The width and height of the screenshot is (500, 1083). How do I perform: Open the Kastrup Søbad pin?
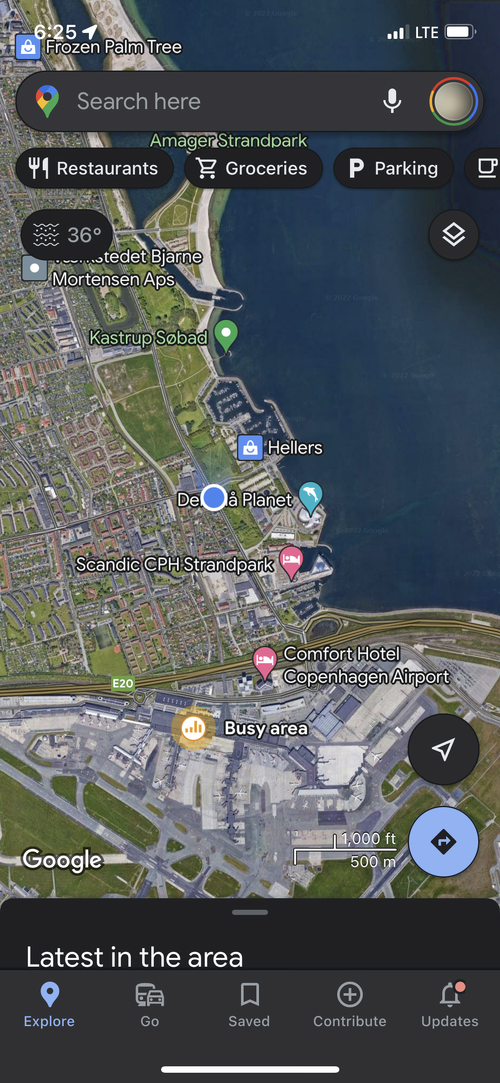[x=226, y=336]
